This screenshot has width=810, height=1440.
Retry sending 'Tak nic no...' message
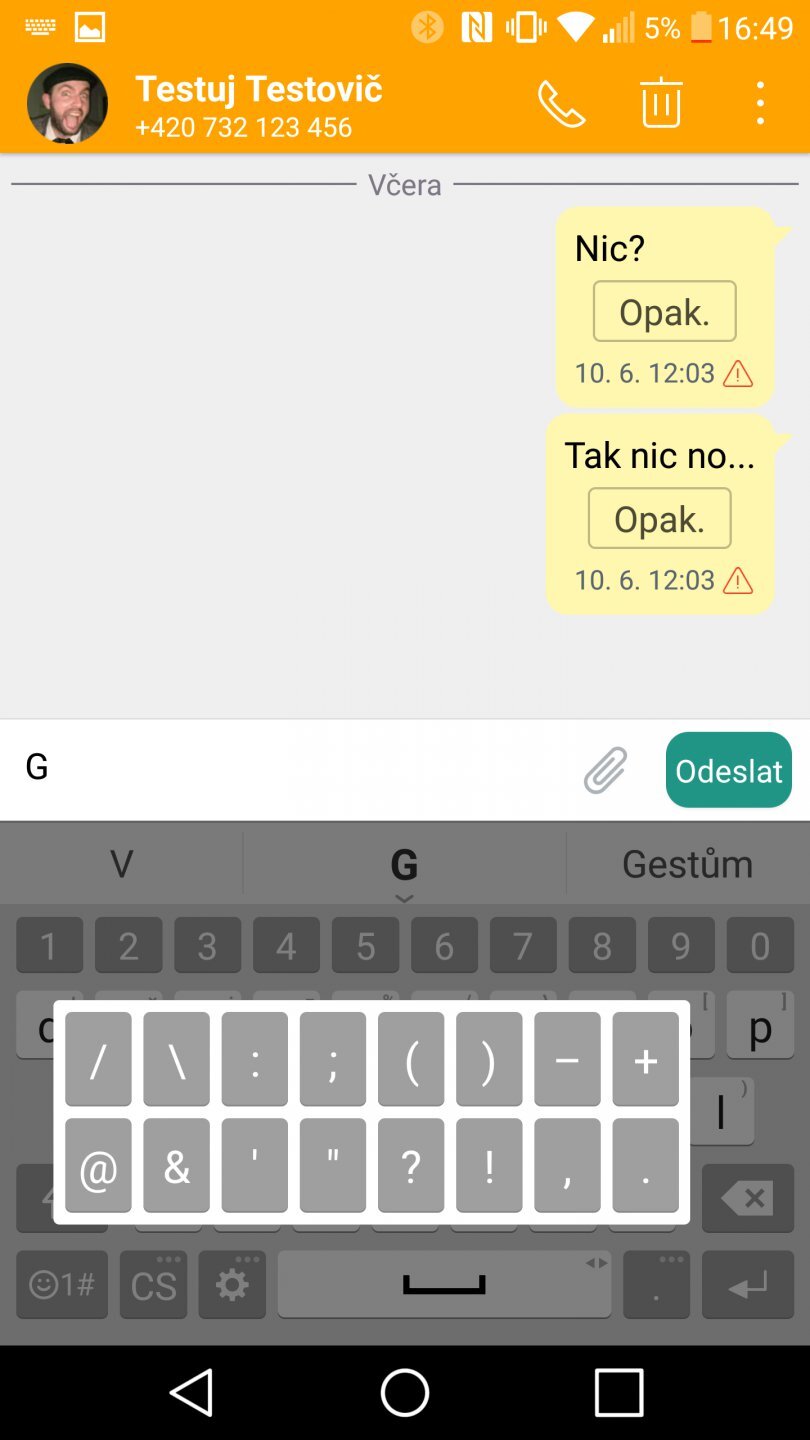point(659,518)
